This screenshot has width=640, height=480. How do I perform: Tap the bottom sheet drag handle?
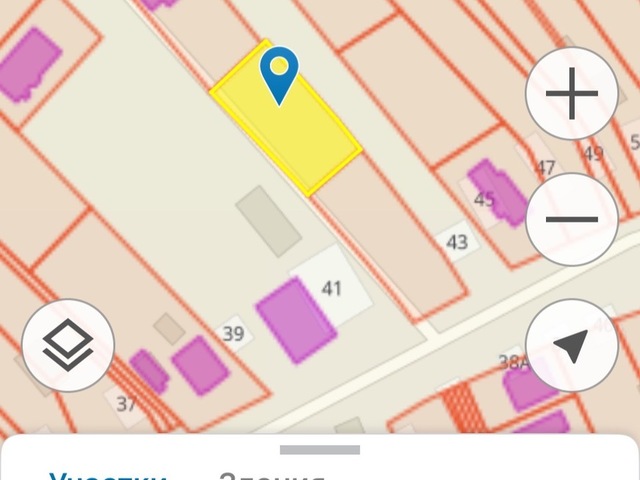pos(319,450)
